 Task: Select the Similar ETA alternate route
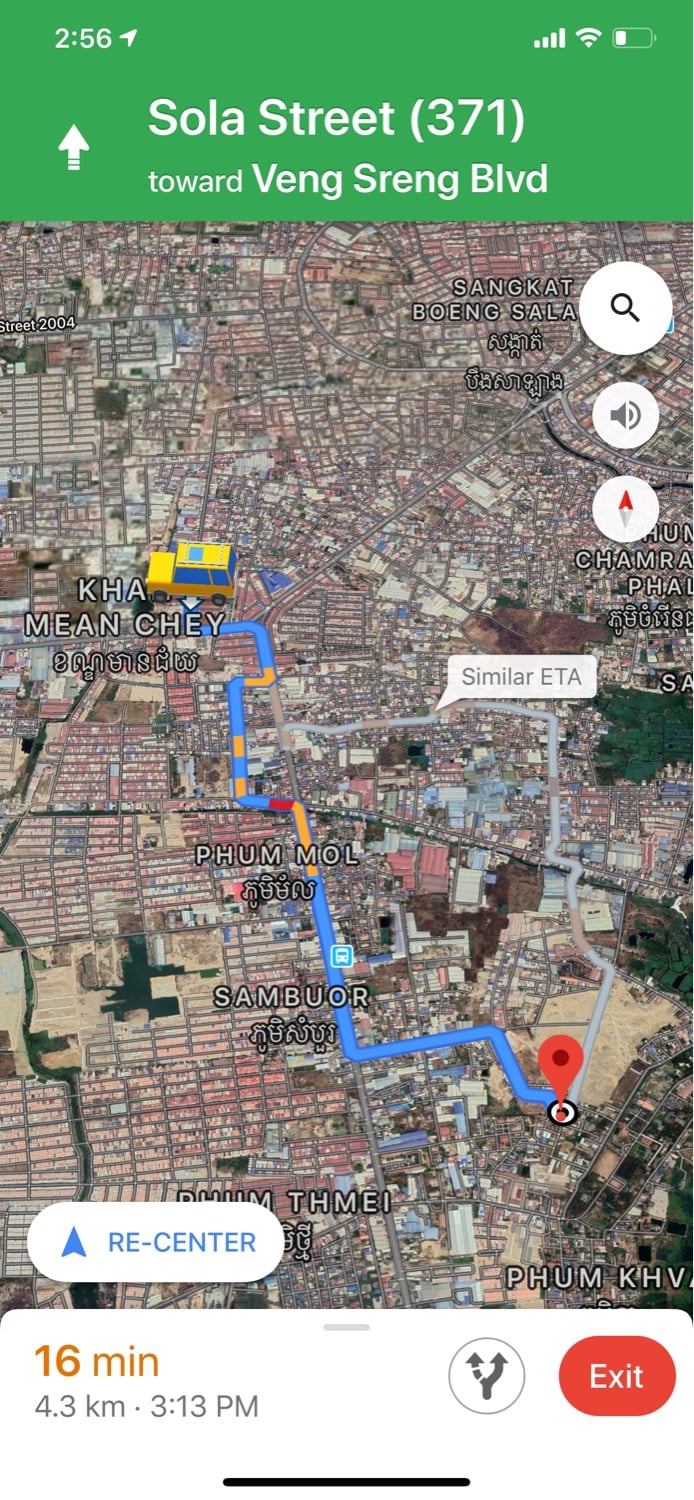coord(520,677)
